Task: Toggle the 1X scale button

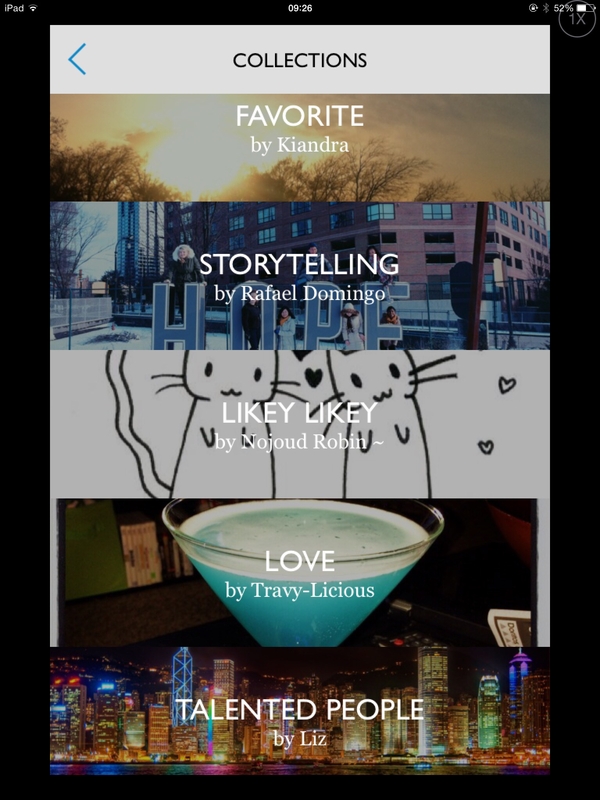Action: pyautogui.click(x=577, y=18)
